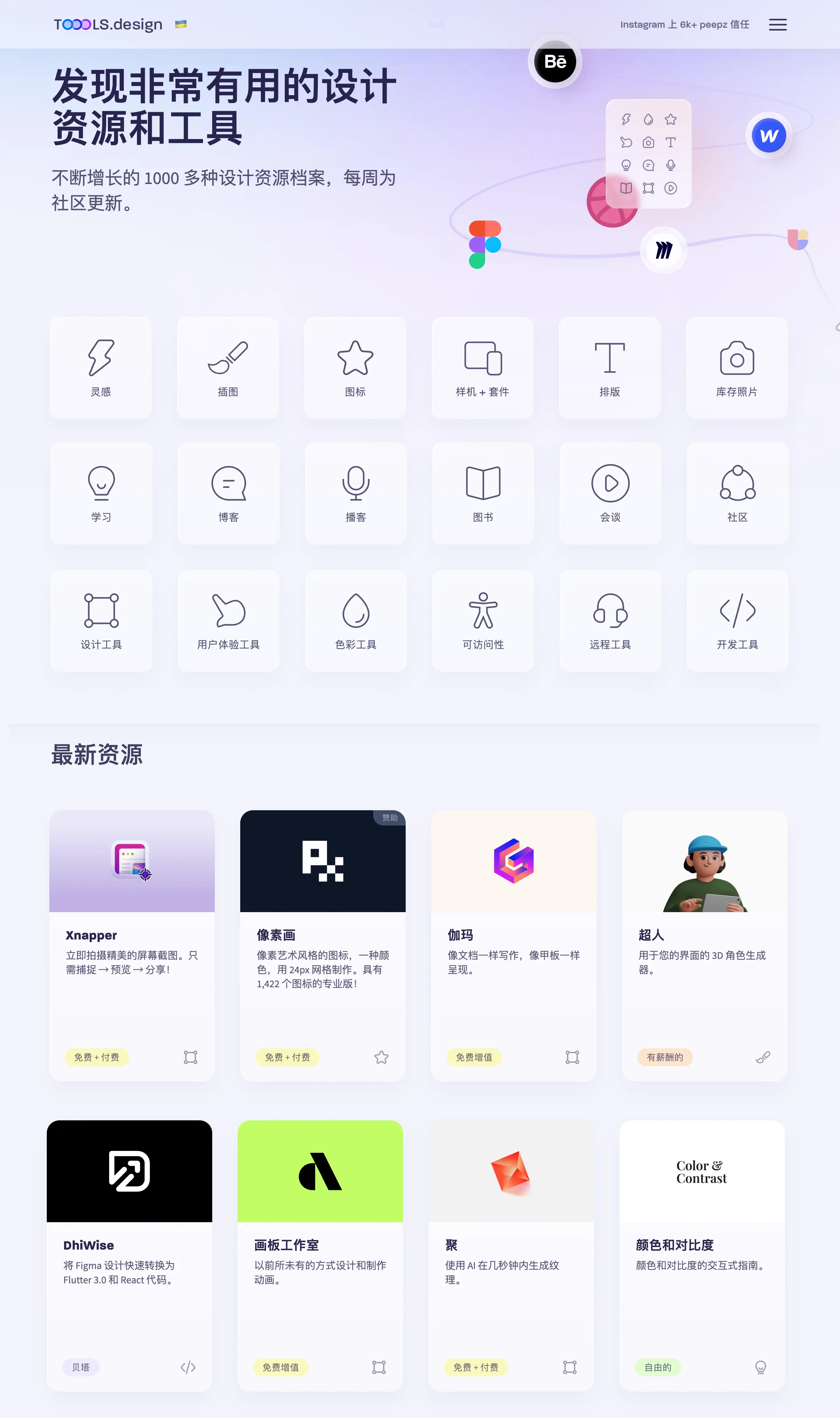Open the 颜色和对比度 guide card
Viewport: 840px width, 1418px height.
[x=702, y=1255]
